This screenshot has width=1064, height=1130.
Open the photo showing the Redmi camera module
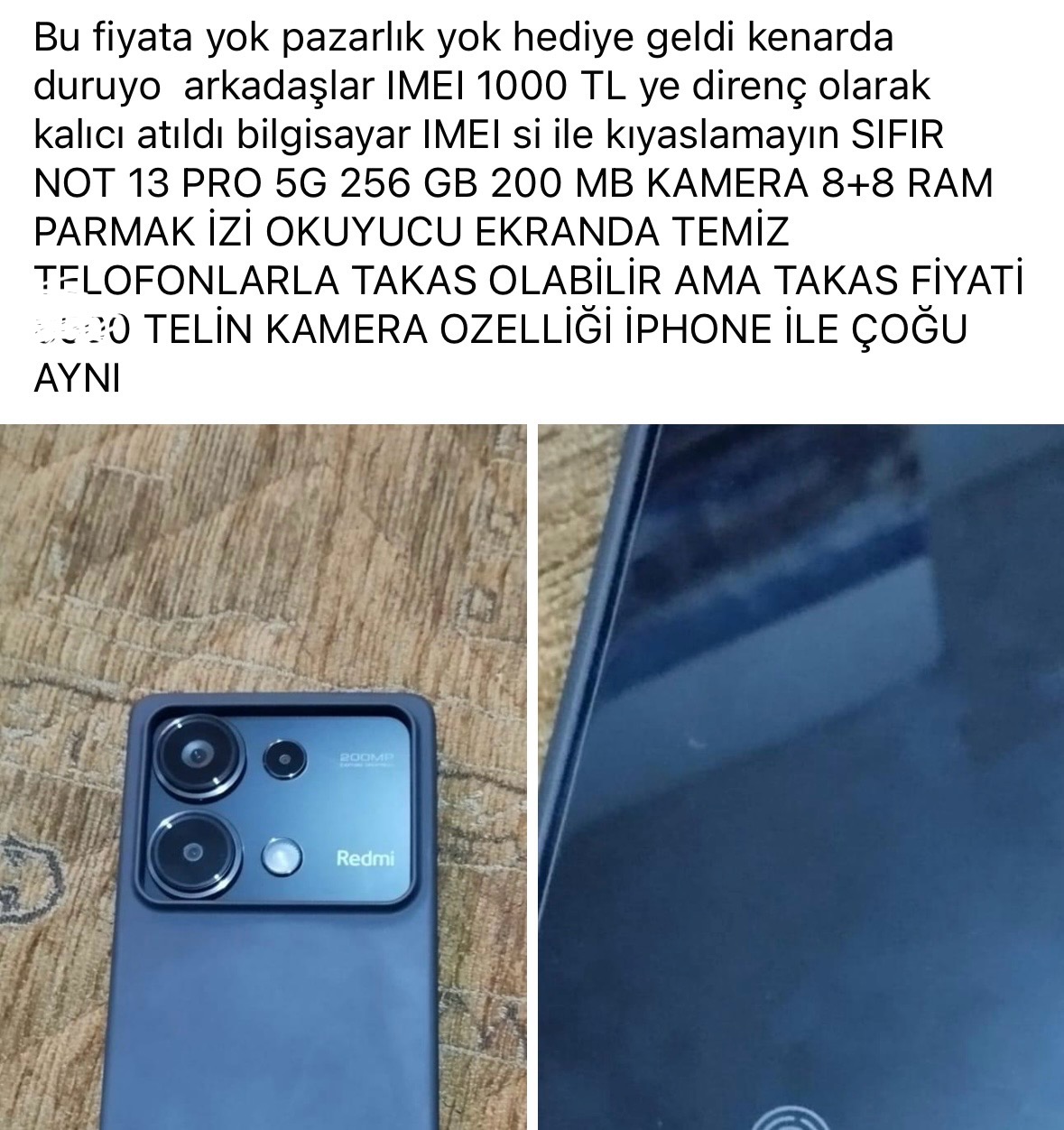(264, 776)
